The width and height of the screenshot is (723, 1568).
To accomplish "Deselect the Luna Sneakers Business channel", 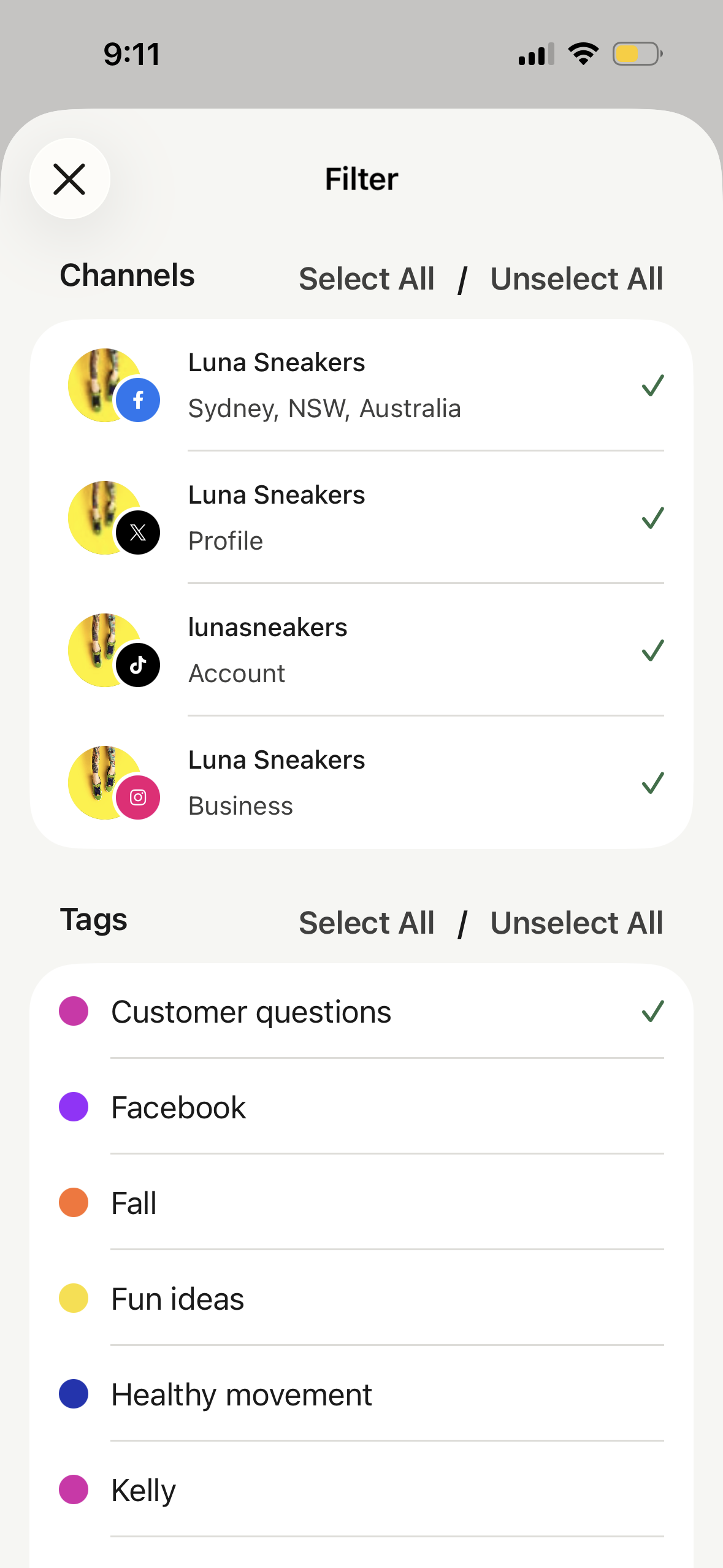I will pyautogui.click(x=362, y=783).
